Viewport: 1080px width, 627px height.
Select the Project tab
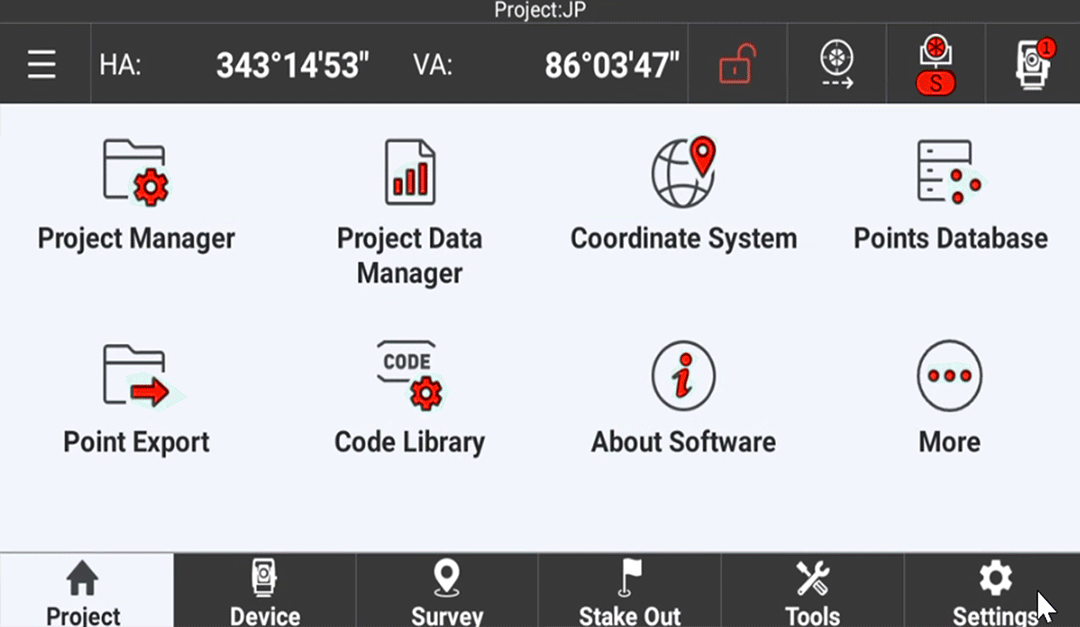(x=83, y=592)
